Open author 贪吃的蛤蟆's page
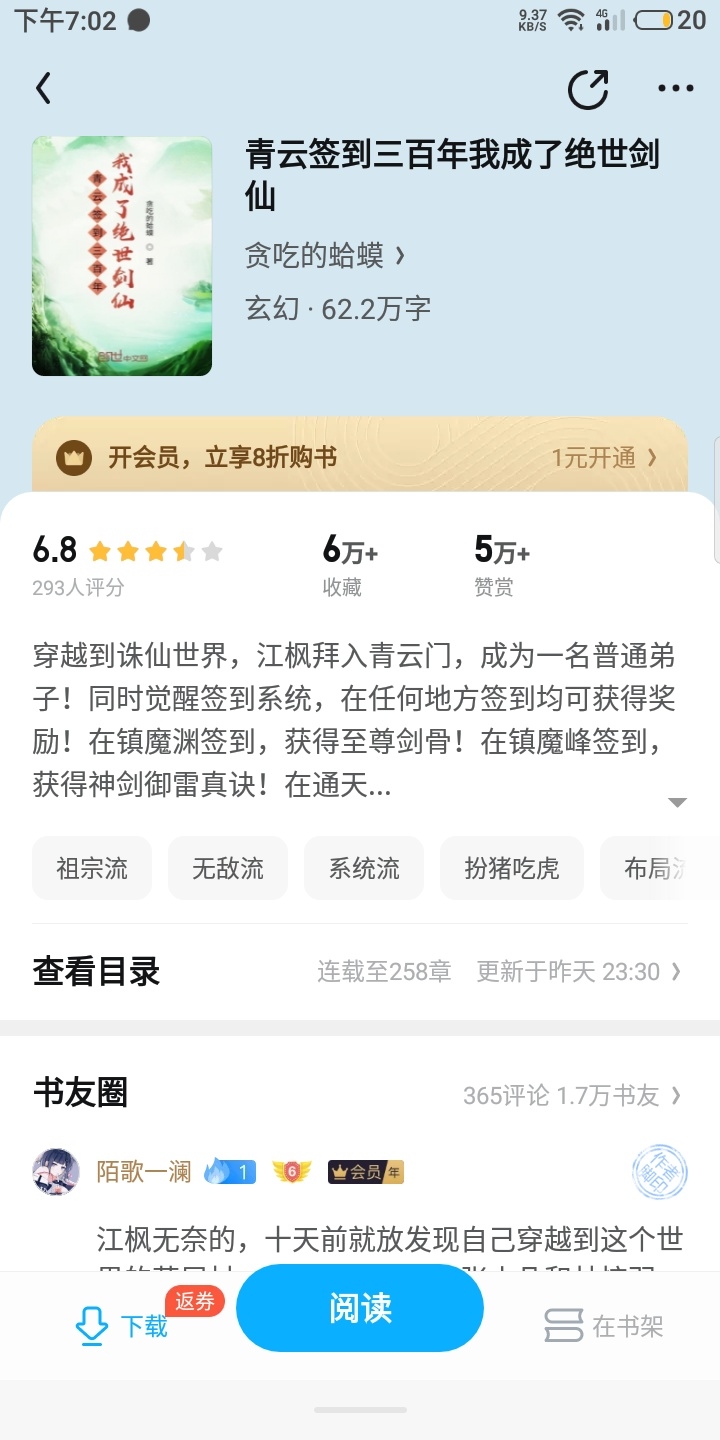Screen dimensions: 720x1440 pyautogui.click(x=325, y=256)
